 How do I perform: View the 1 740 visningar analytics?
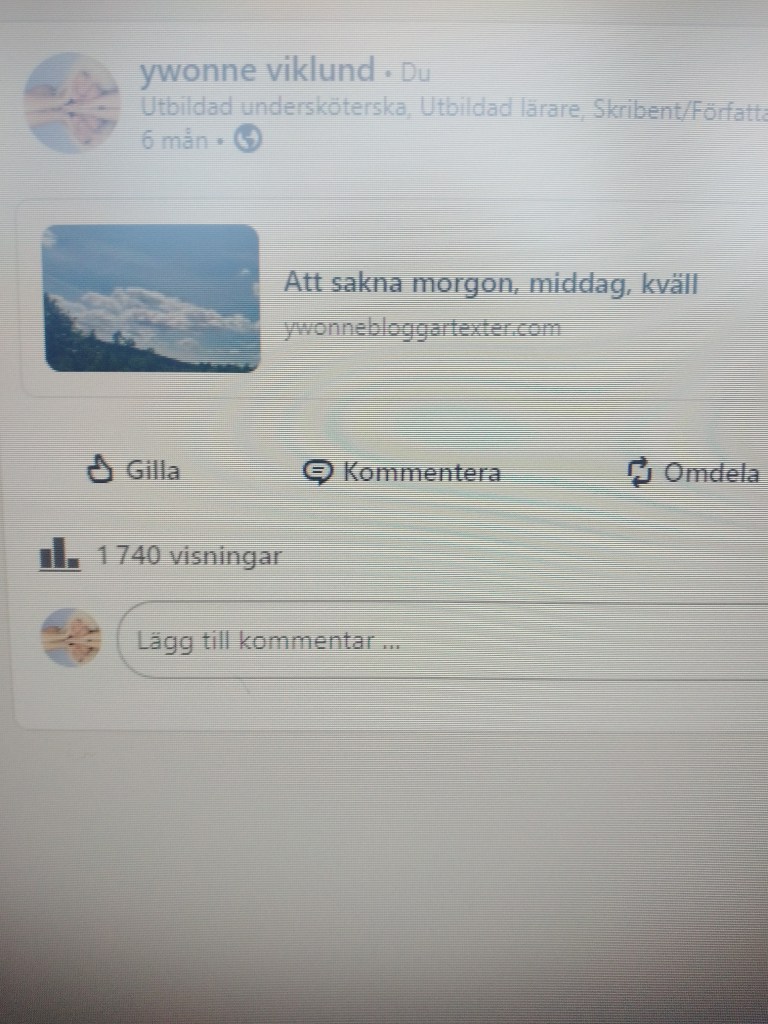tap(161, 556)
